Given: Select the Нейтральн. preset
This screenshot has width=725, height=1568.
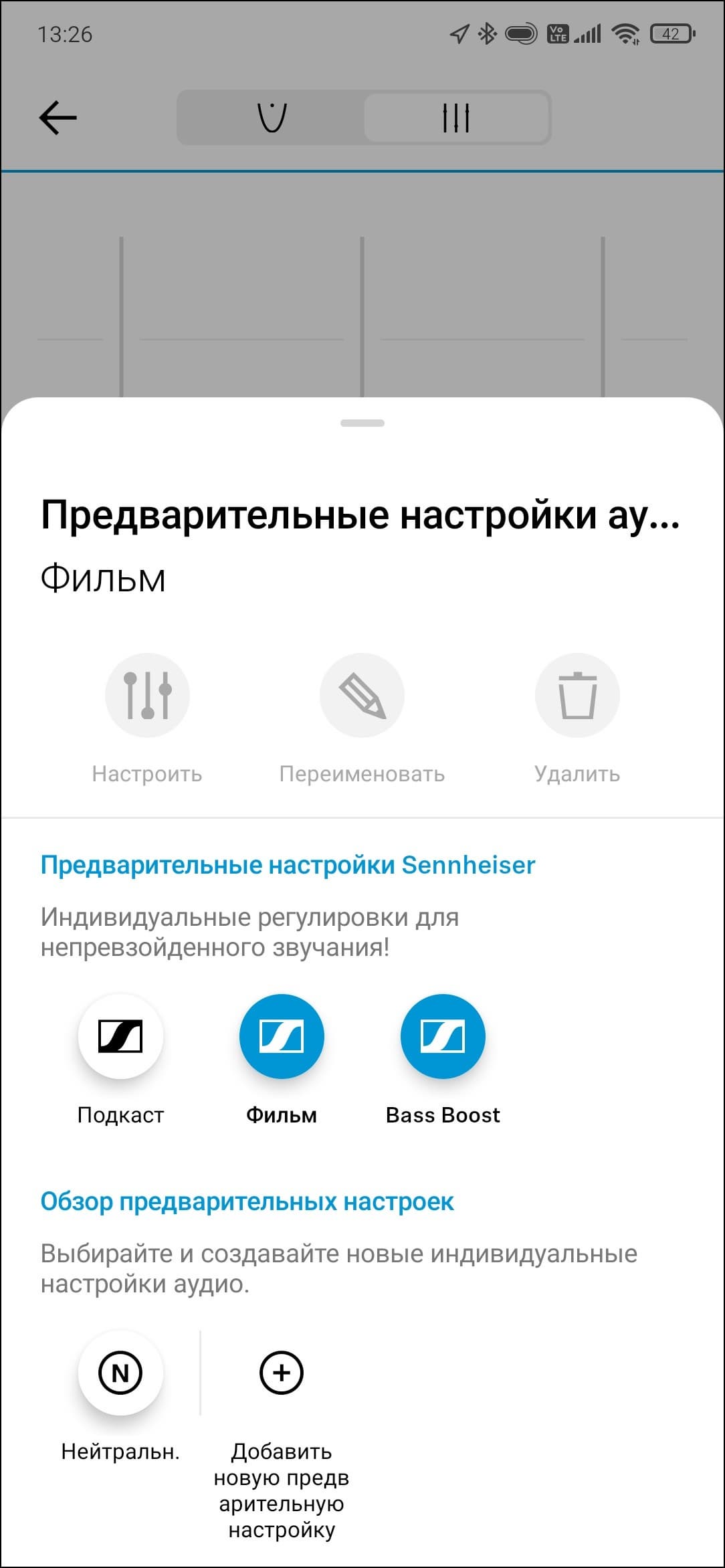Looking at the screenshot, I should click(120, 1373).
